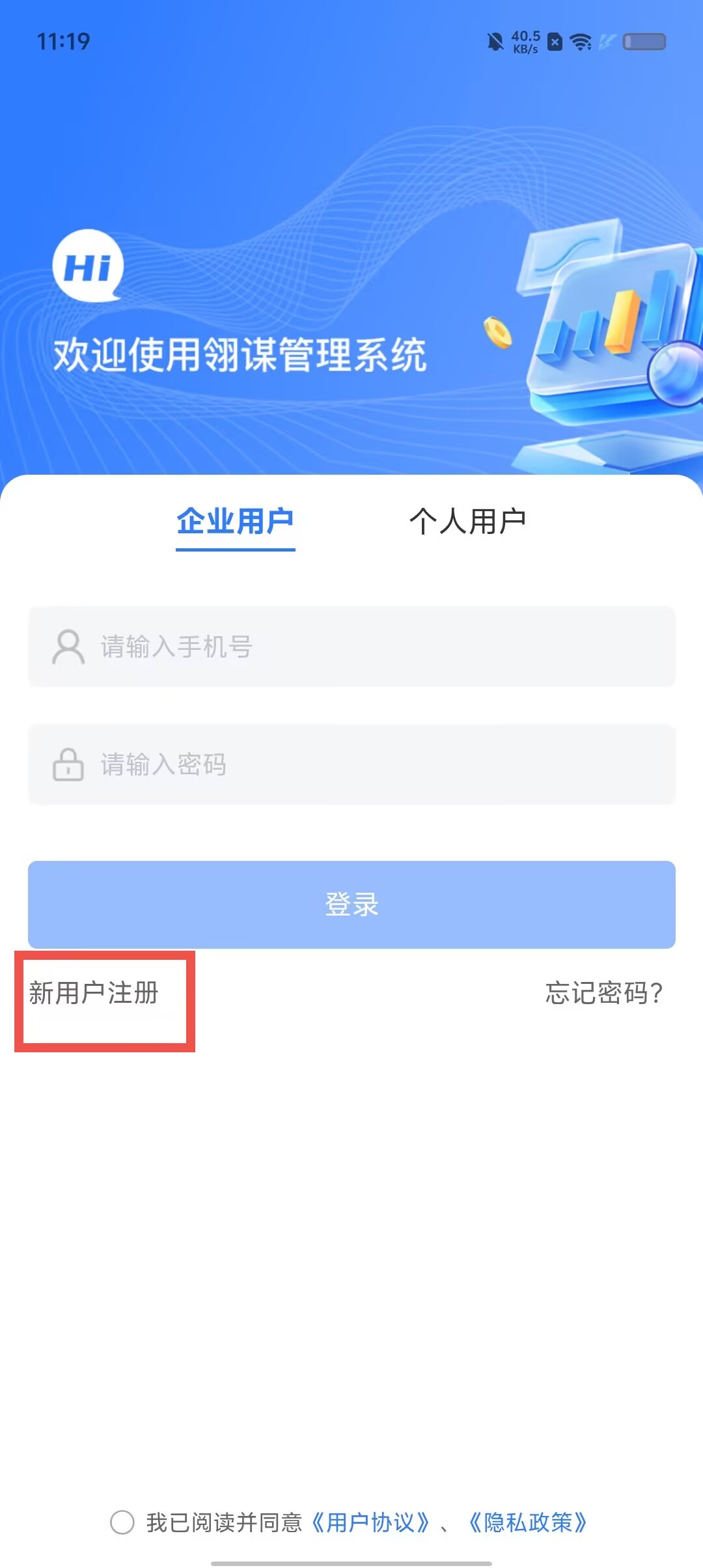Image resolution: width=703 pixels, height=1568 pixels.
Task: Open the 《用户协议》 link
Action: (x=370, y=1522)
